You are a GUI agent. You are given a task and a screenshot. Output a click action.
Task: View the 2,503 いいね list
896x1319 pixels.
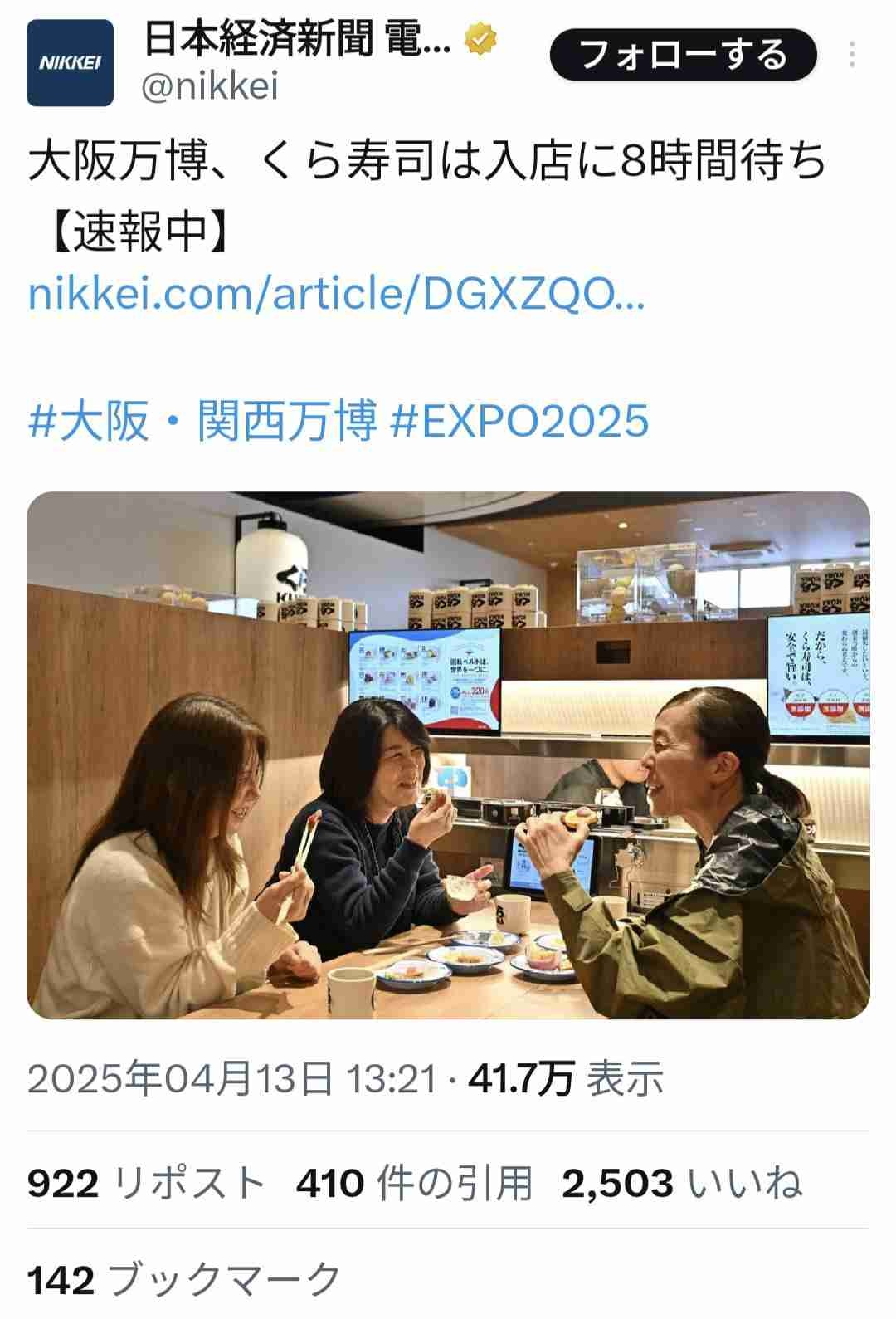coord(682,1182)
